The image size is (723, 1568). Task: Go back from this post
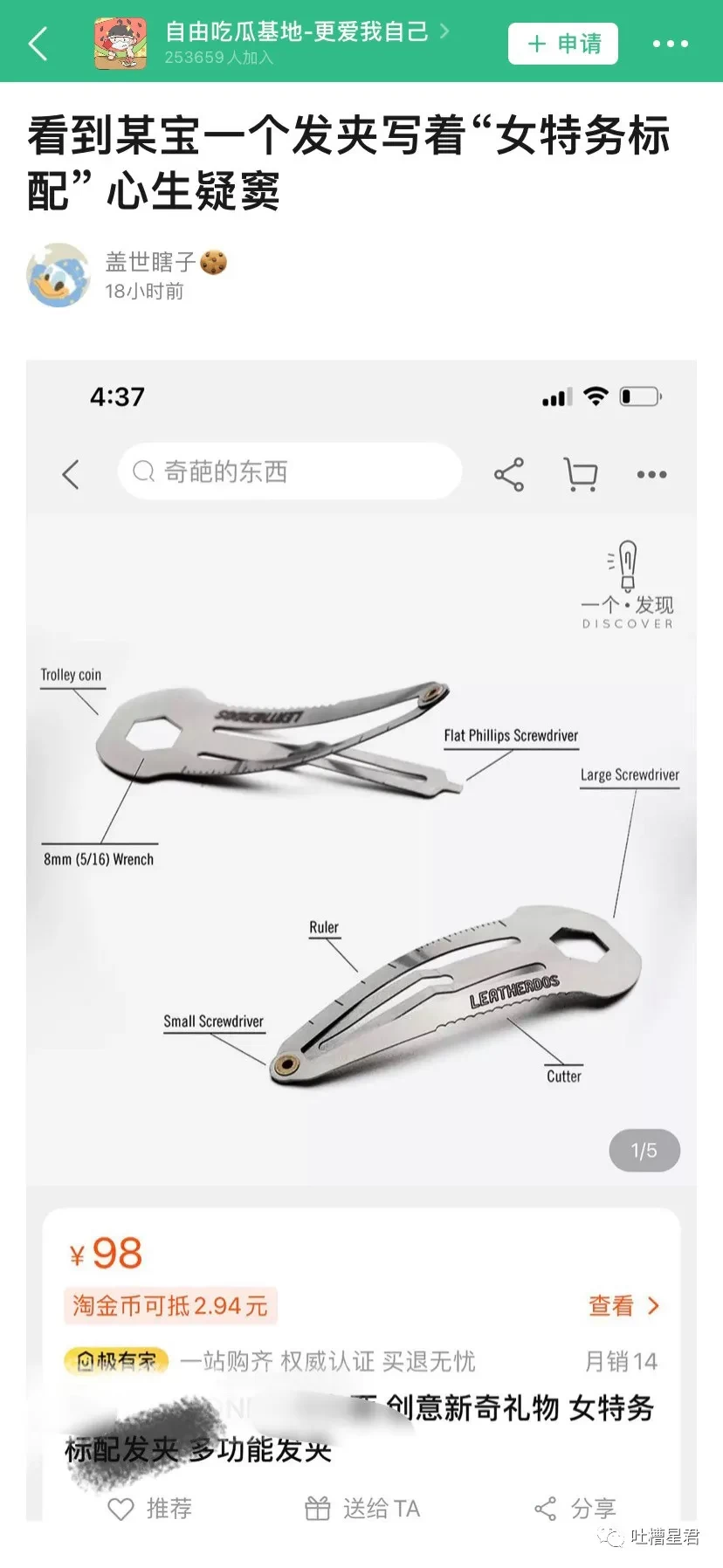point(38,43)
